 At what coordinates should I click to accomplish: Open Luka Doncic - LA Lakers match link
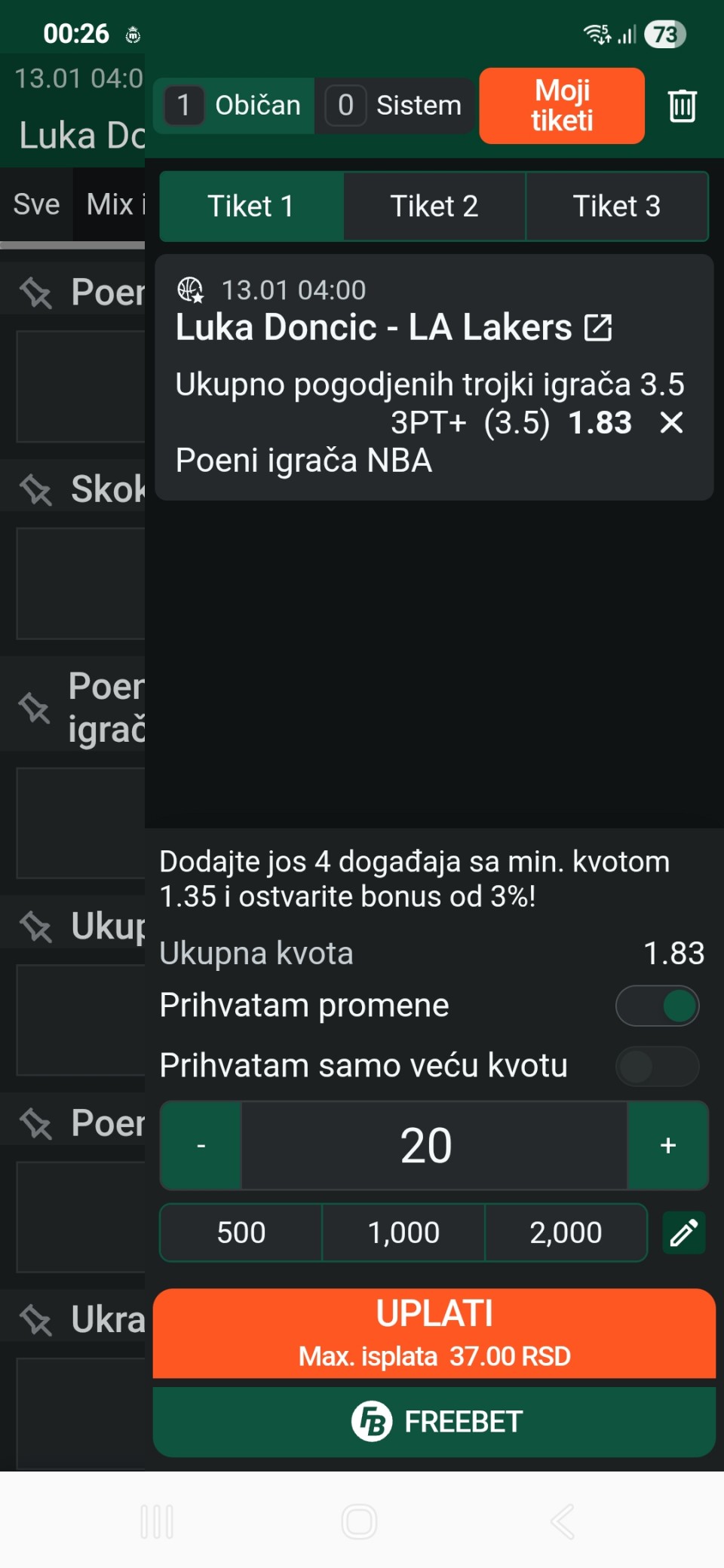(x=599, y=328)
